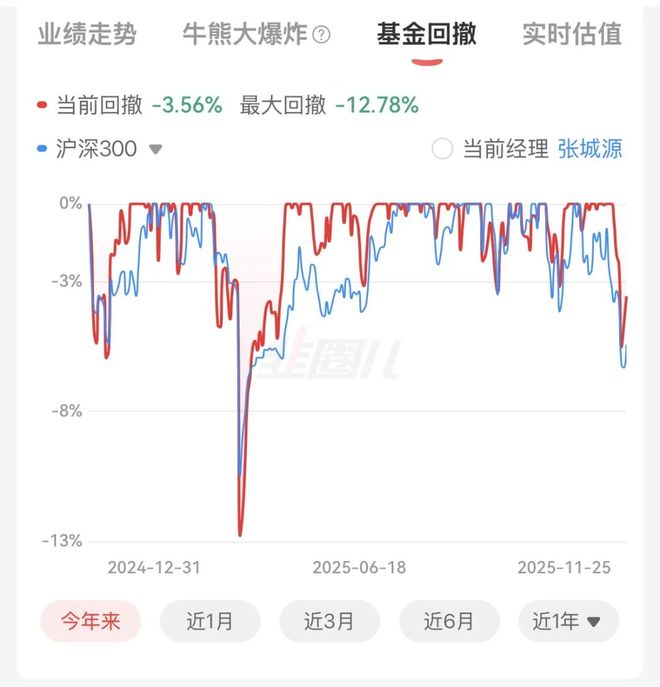Select the 基金回撤 tab
The width and height of the screenshot is (660, 687).
pos(426,35)
